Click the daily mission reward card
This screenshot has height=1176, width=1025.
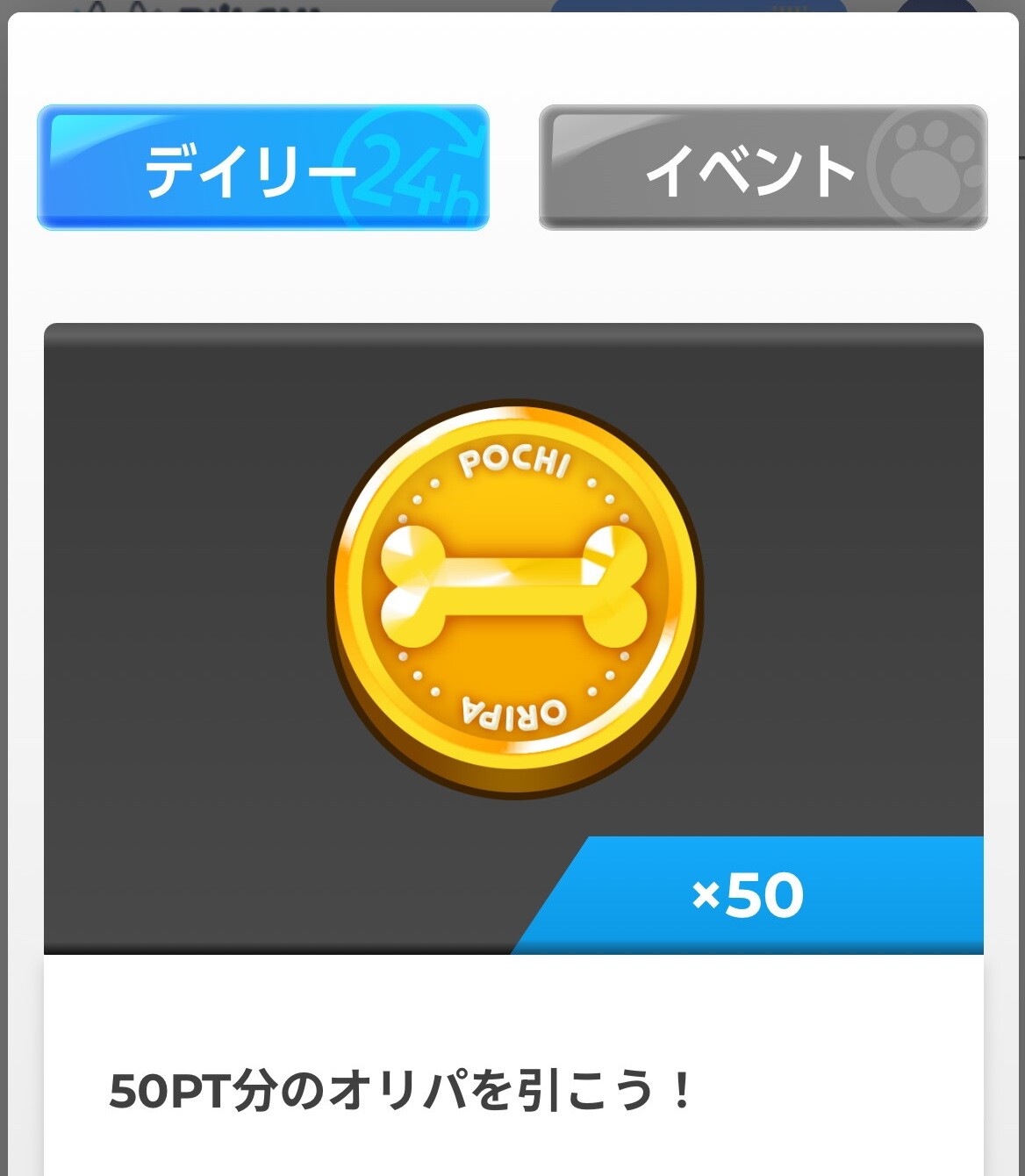point(512,641)
